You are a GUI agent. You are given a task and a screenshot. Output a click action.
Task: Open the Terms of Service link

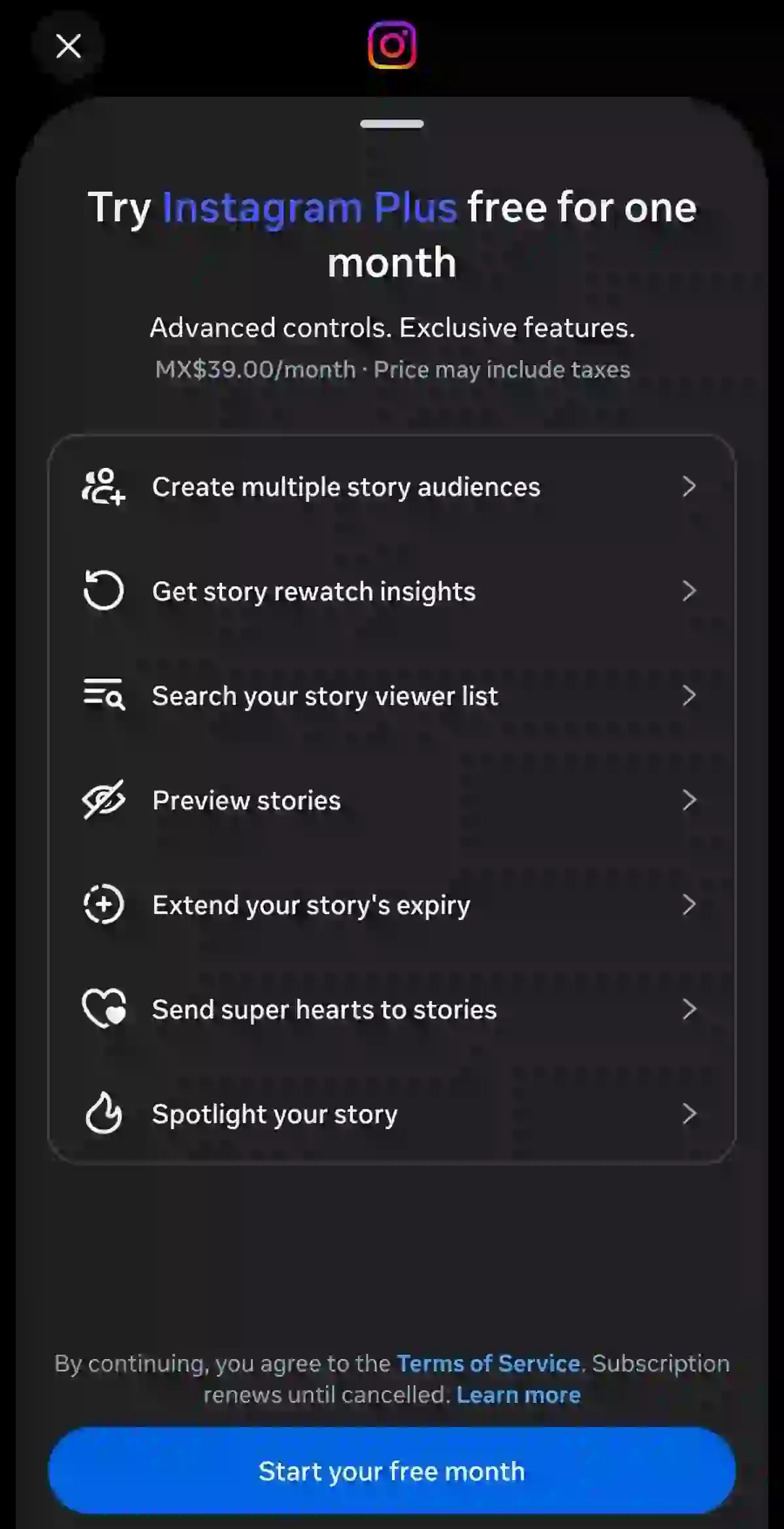(x=488, y=1364)
